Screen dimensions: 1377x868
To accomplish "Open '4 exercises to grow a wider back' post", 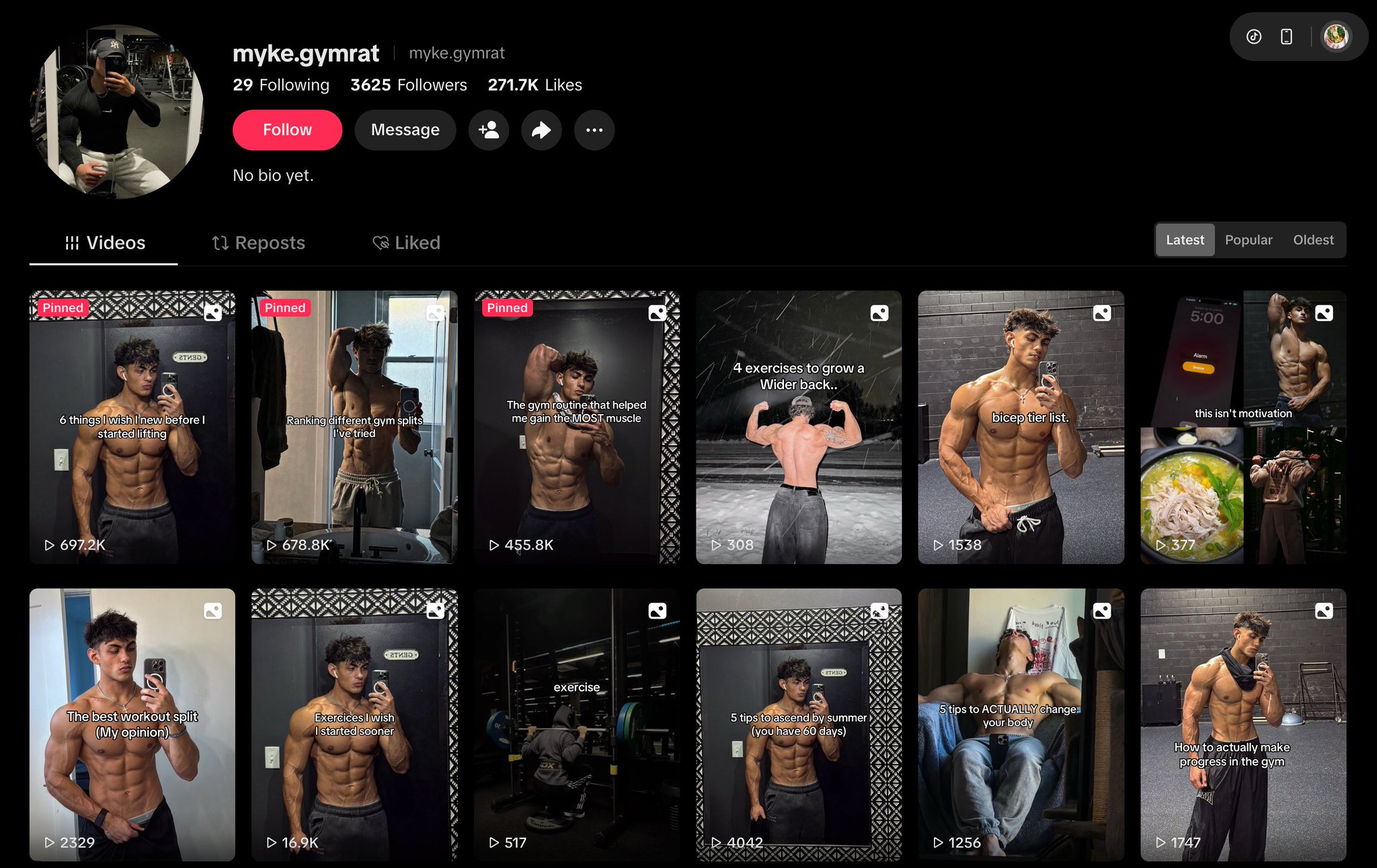I will coord(798,427).
